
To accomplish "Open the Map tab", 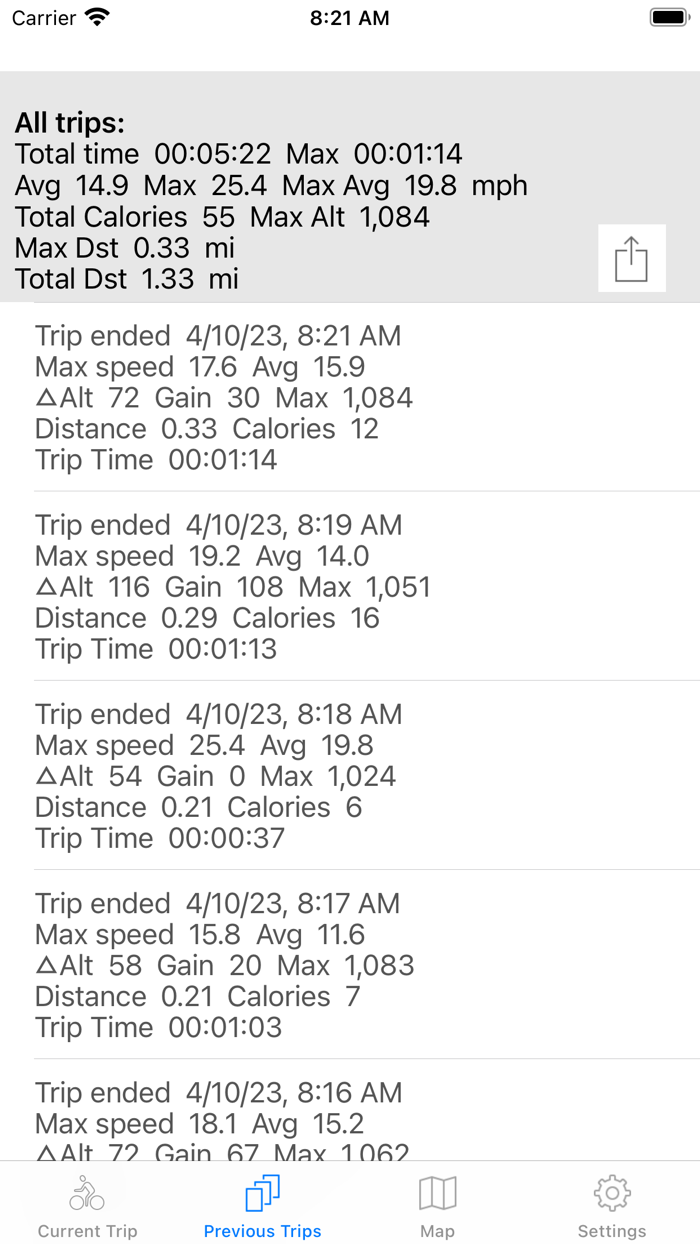I will [437, 1206].
